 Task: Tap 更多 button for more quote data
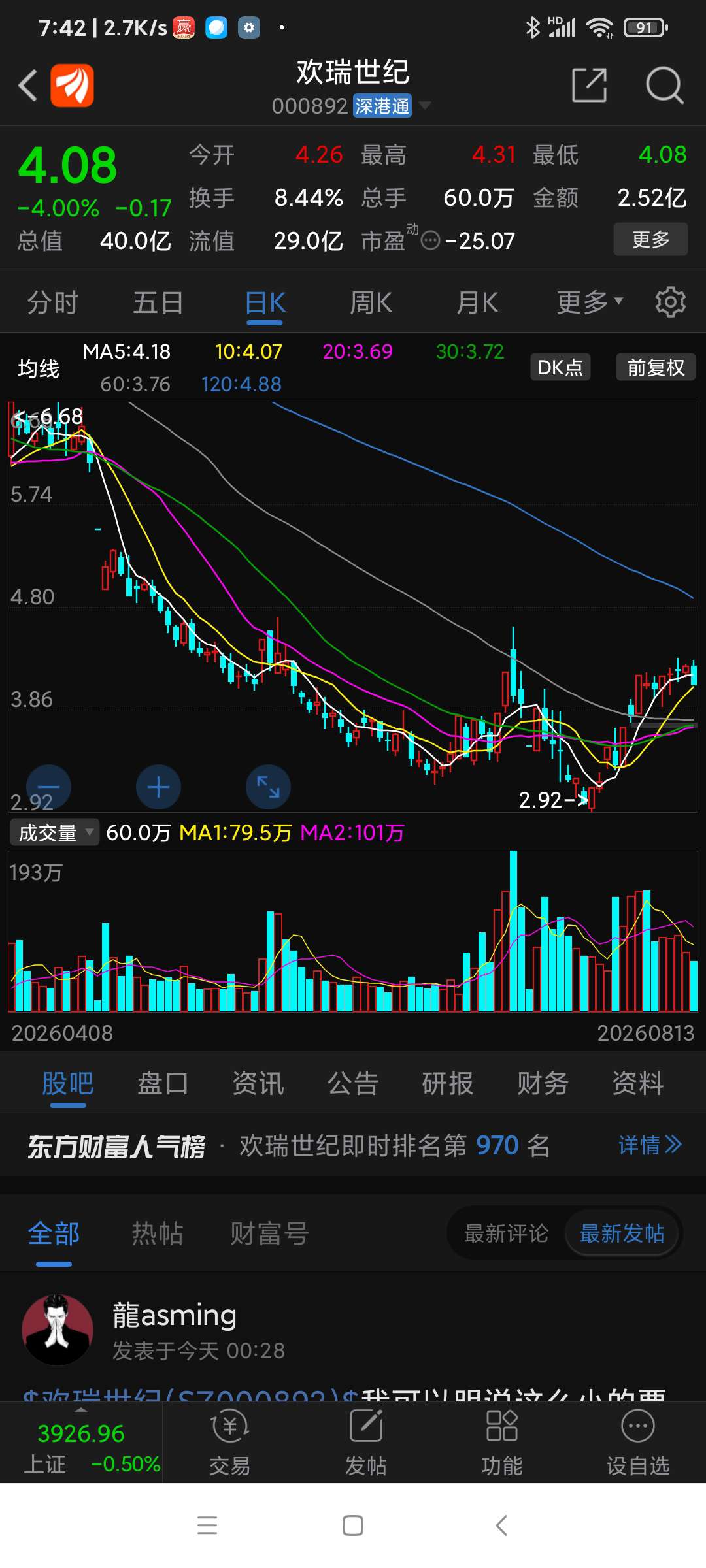coord(650,239)
